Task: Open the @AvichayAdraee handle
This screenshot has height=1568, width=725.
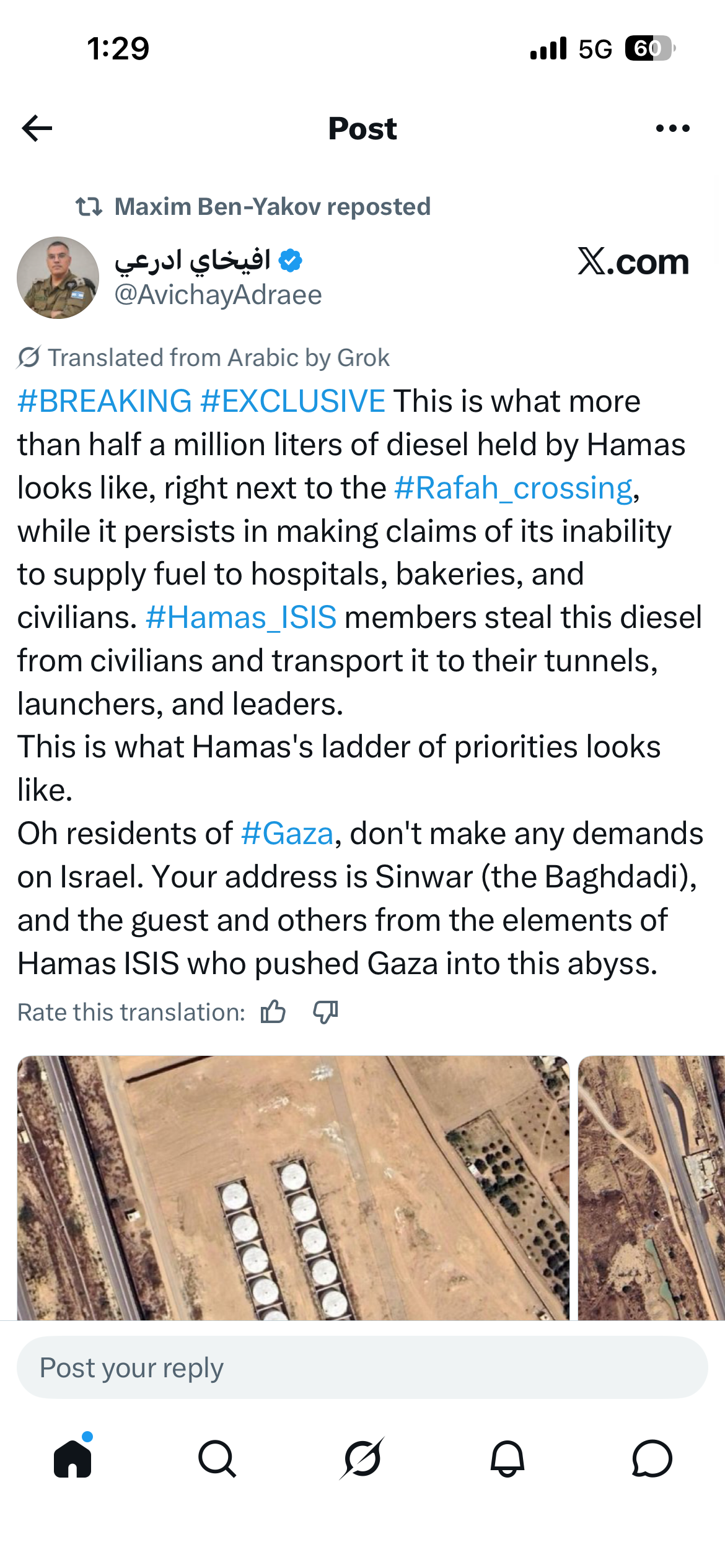Action: [x=218, y=295]
